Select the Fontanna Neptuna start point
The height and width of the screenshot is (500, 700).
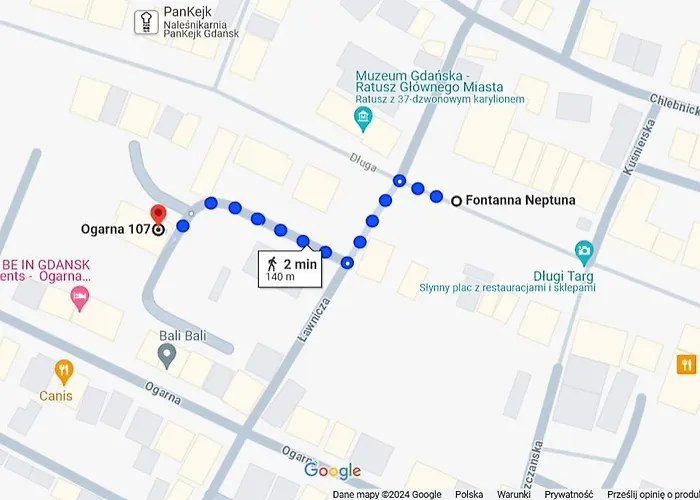tap(457, 201)
